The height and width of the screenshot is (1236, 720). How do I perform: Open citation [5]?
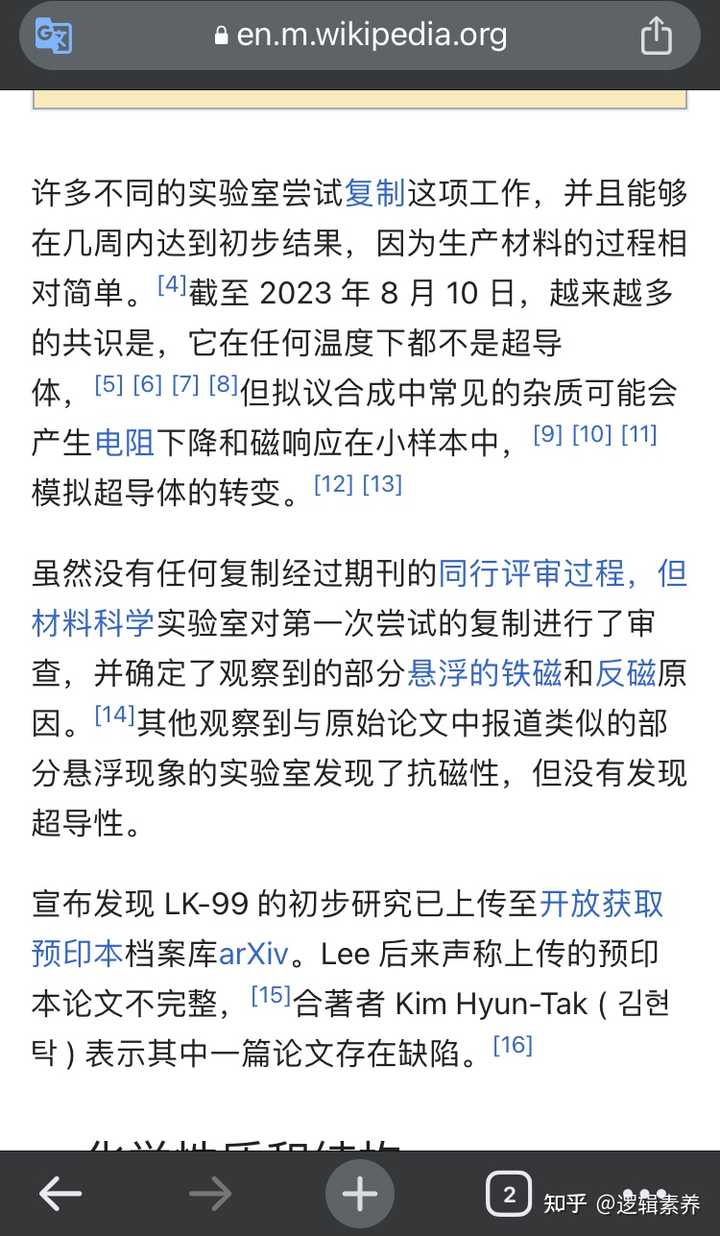pyautogui.click(x=109, y=384)
